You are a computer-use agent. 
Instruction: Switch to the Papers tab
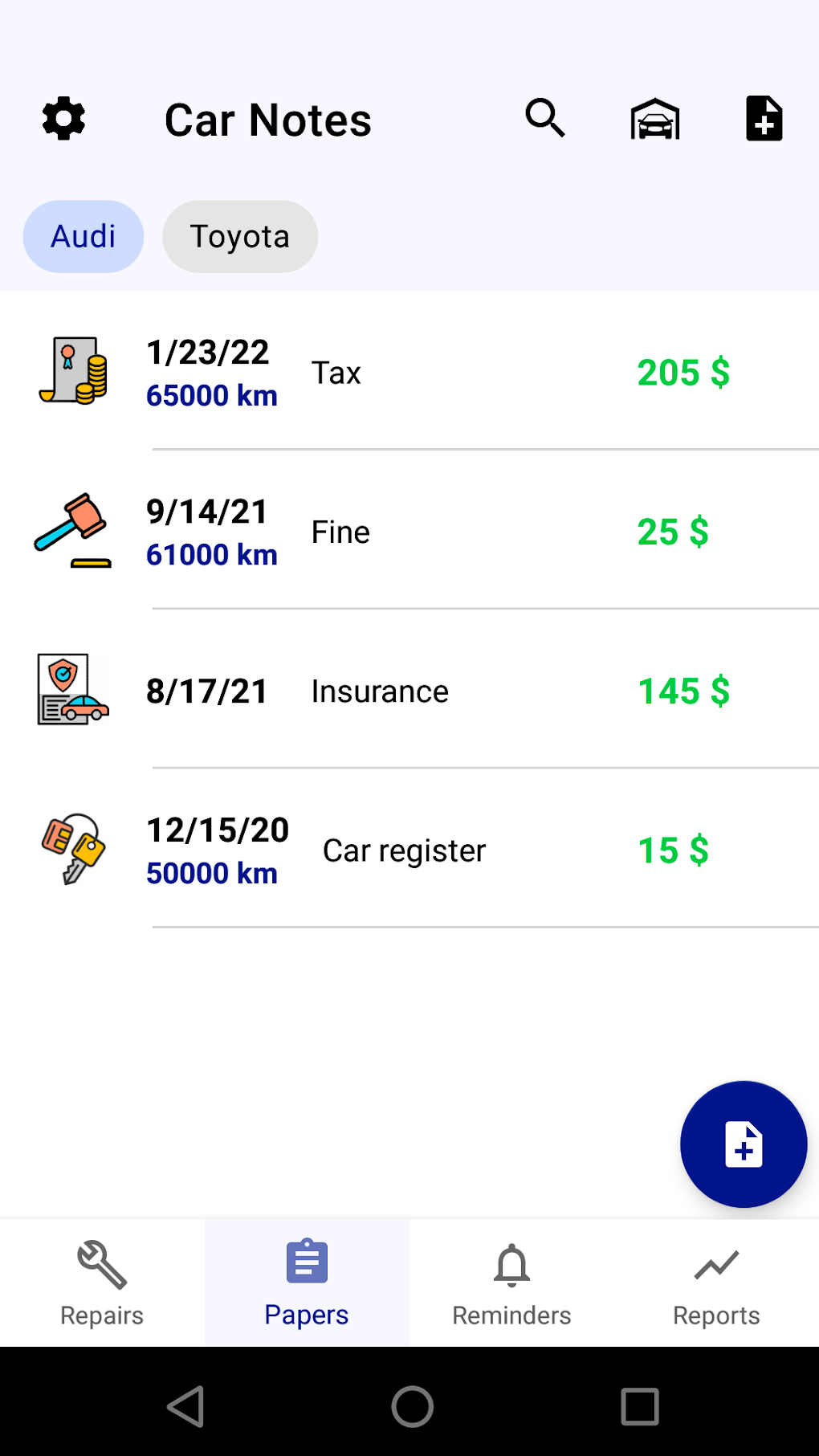pyautogui.click(x=306, y=1283)
